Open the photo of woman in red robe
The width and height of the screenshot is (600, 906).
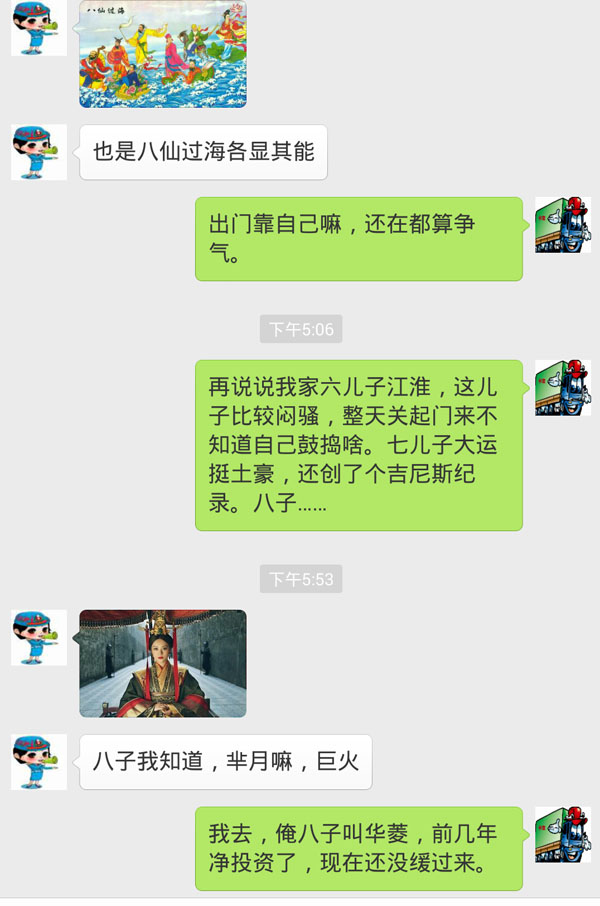(163, 663)
